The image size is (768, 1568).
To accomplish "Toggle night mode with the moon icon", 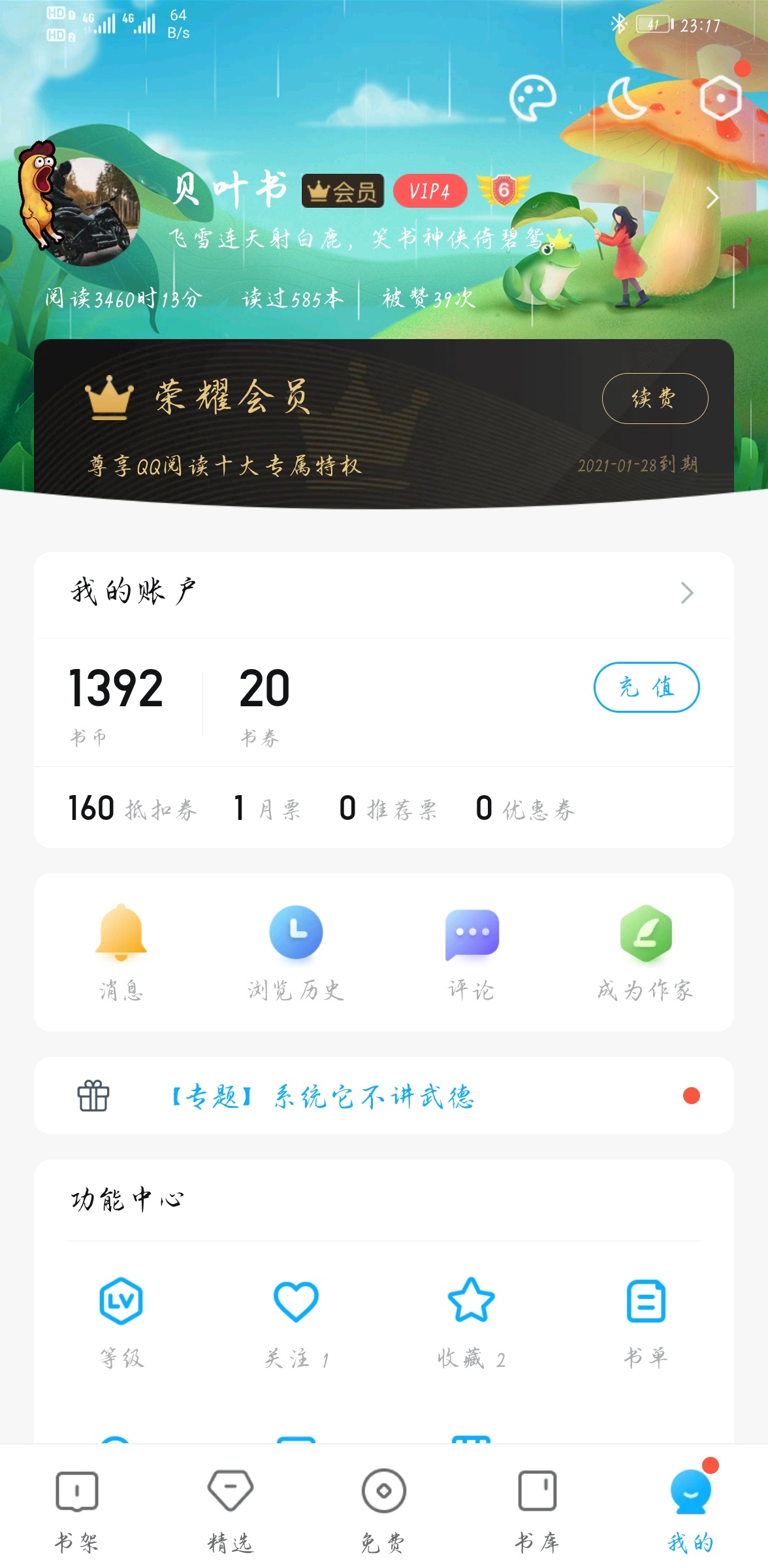I will coord(628,99).
